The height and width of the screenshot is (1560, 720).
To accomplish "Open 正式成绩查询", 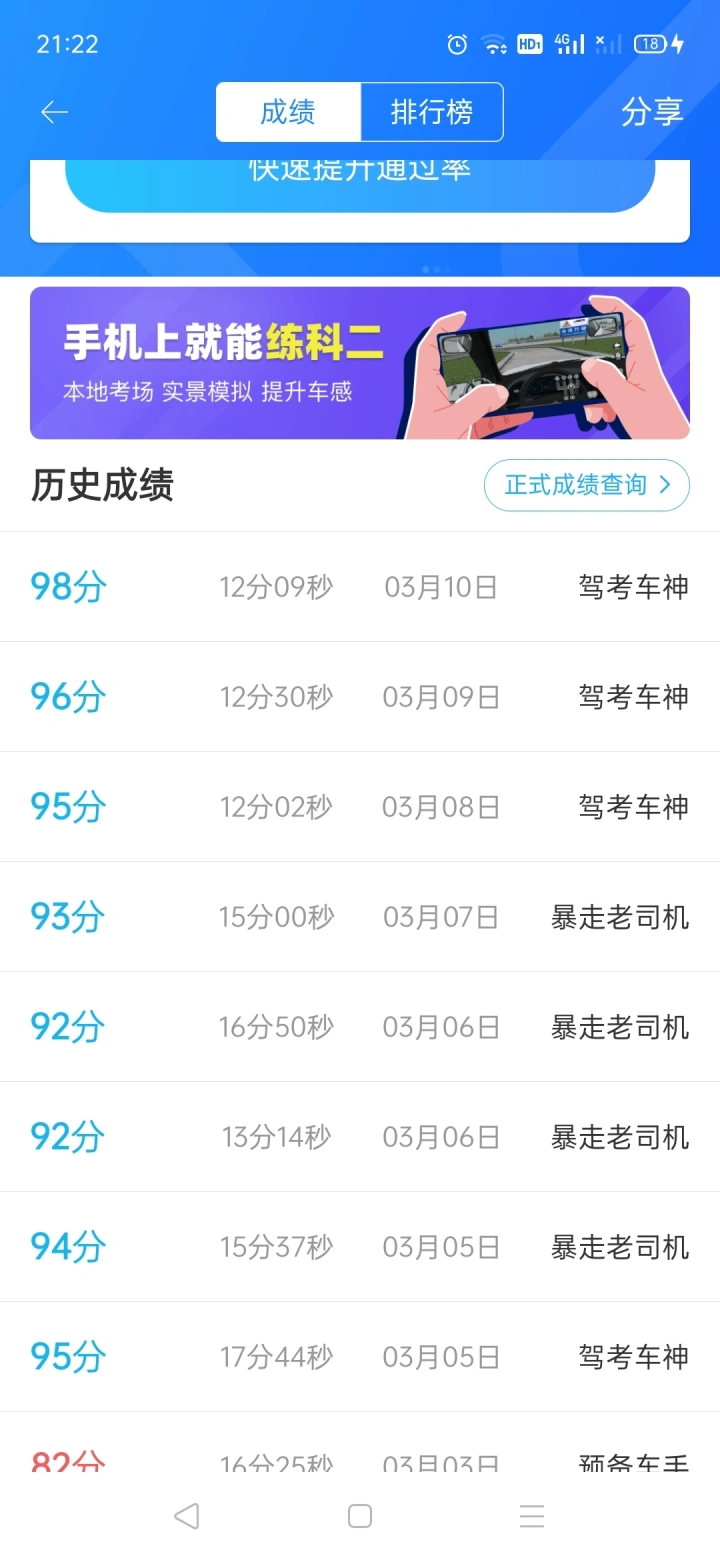I will pyautogui.click(x=587, y=485).
